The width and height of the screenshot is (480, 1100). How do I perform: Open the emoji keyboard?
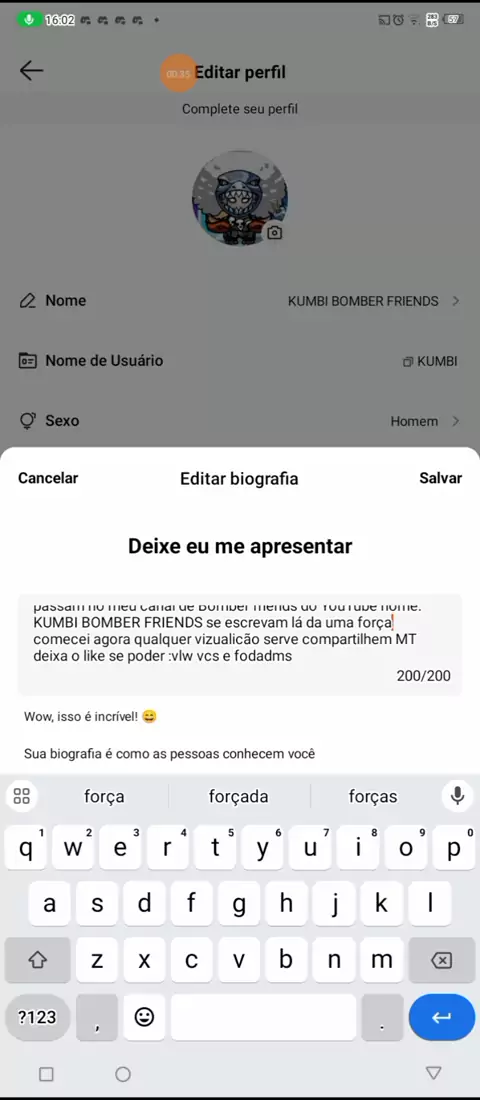(x=145, y=1017)
